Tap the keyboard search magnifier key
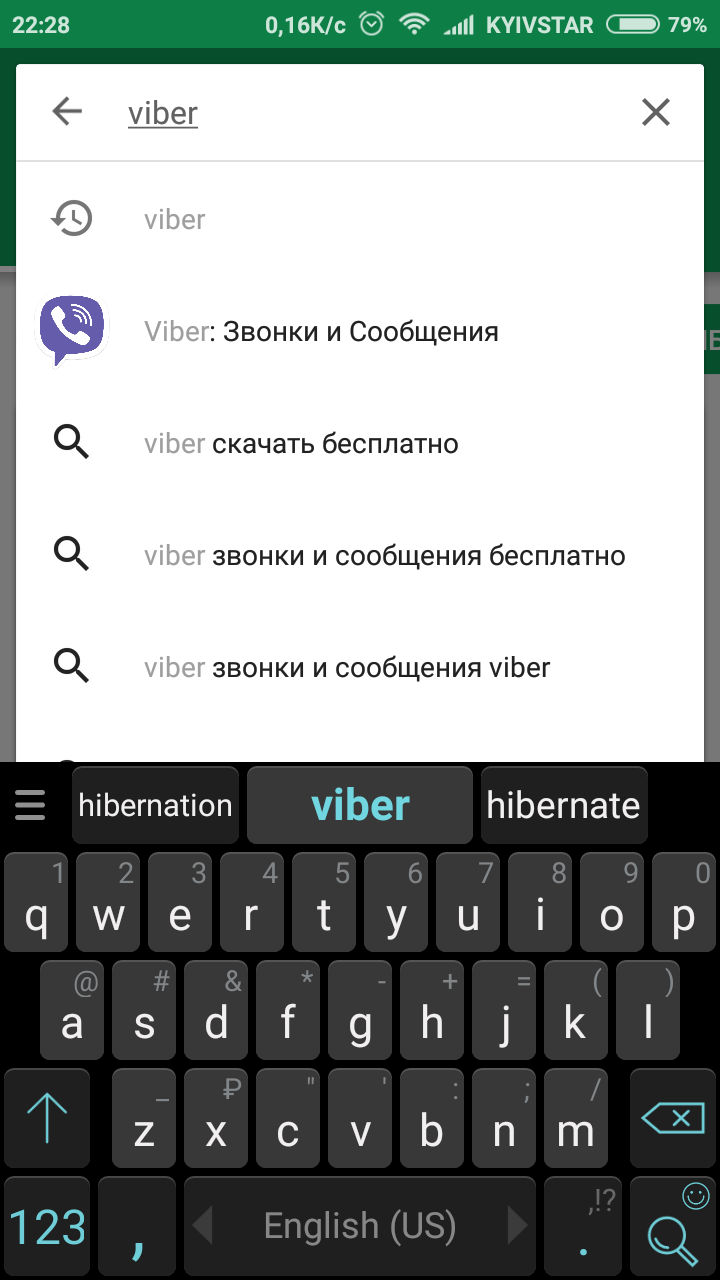 click(673, 1226)
